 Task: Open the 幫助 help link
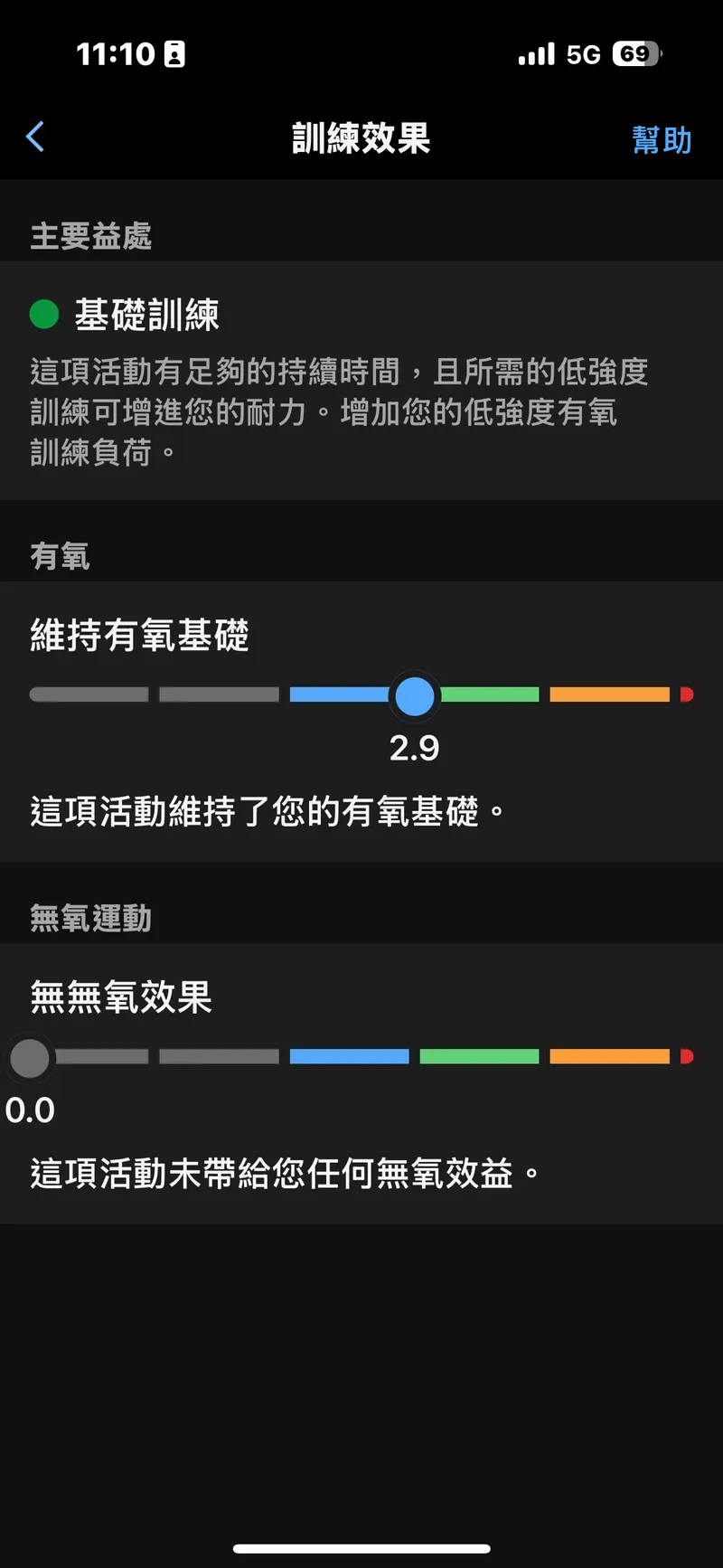661,140
